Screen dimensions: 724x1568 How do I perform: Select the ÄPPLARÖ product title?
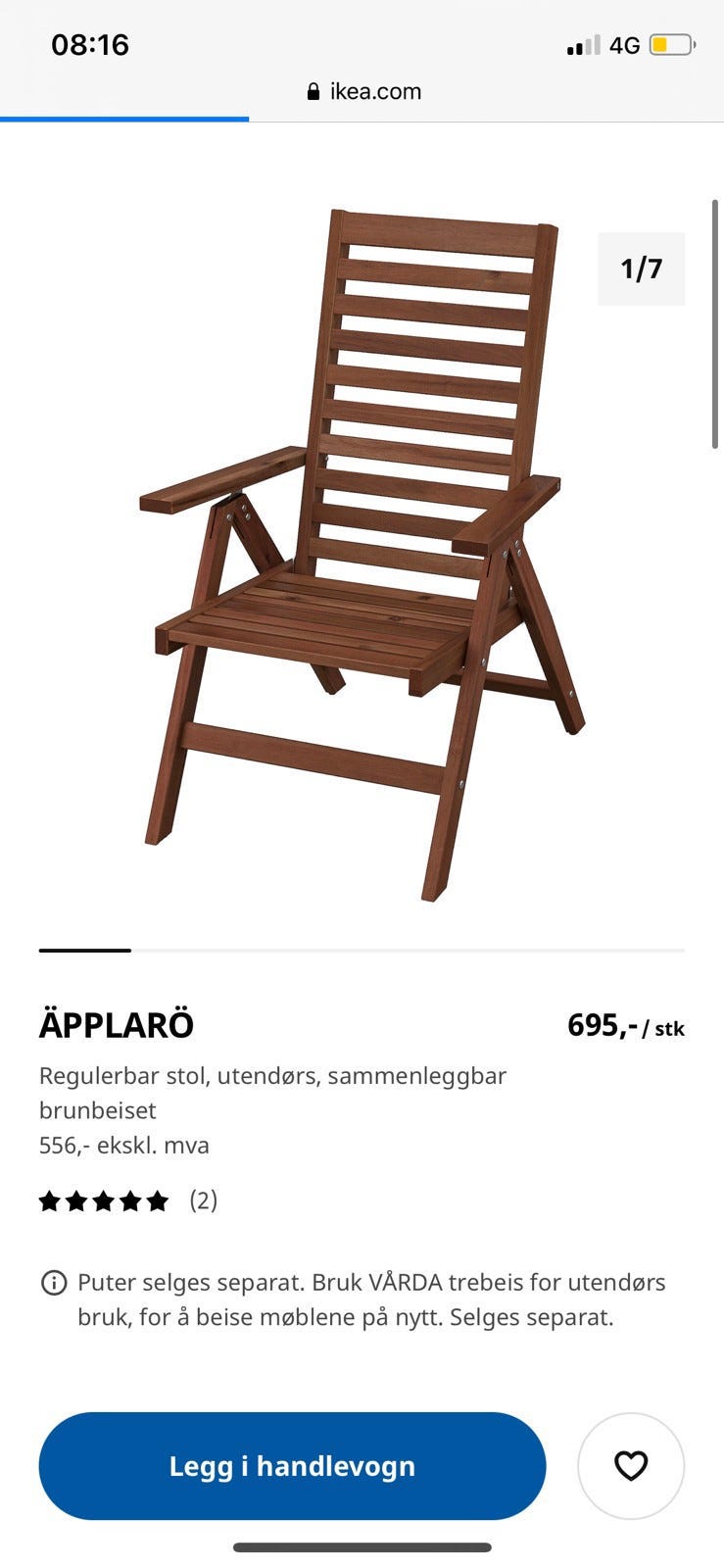(116, 1024)
